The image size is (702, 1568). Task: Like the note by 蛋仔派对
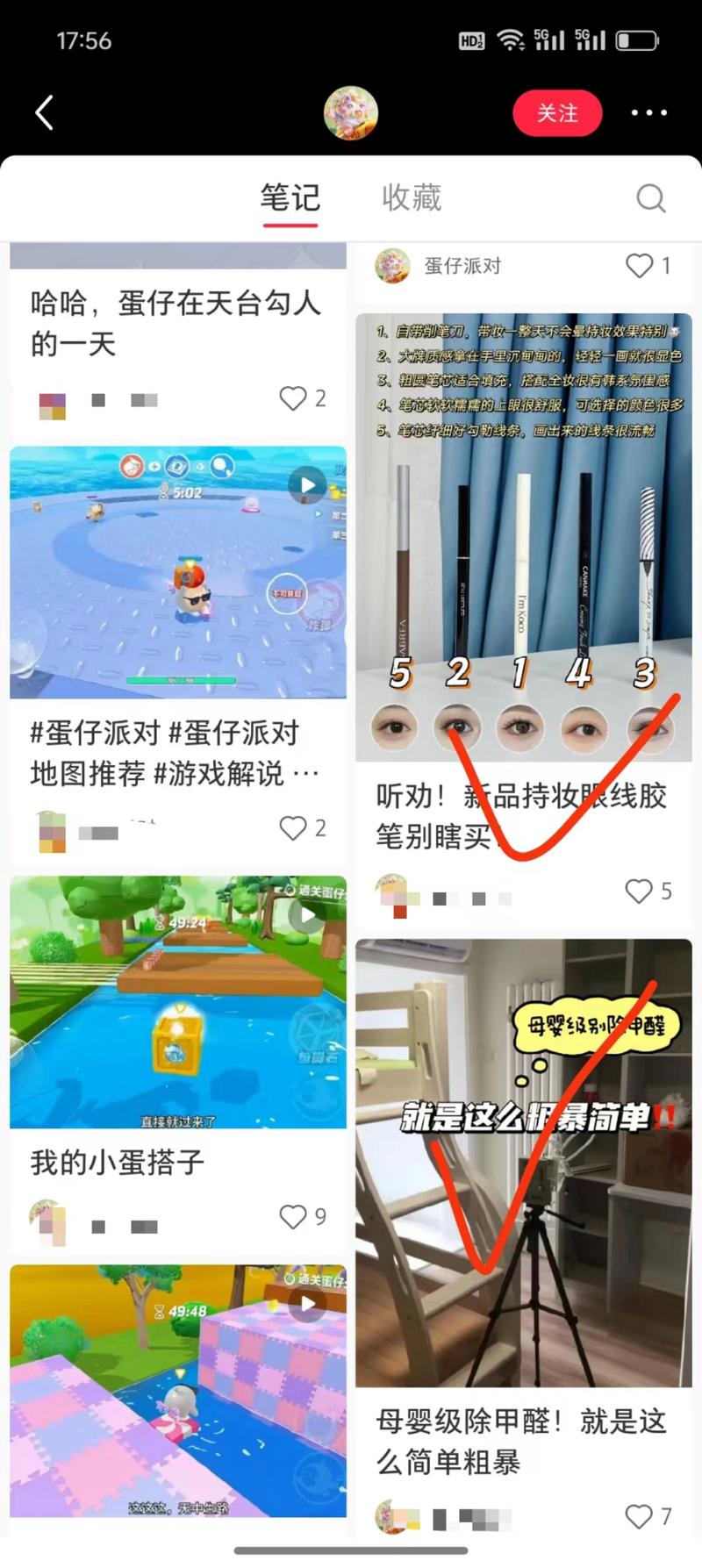point(639,265)
